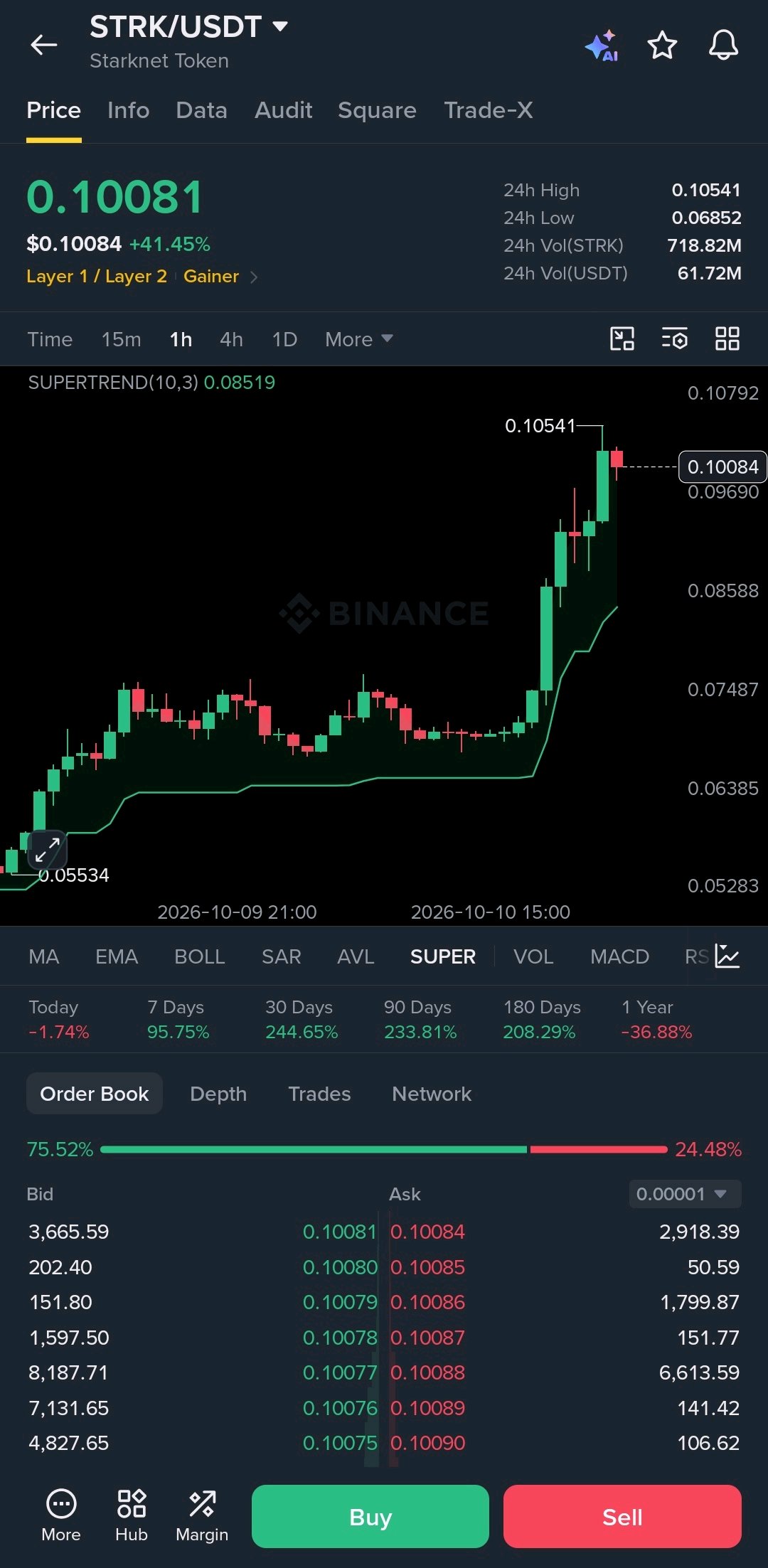Open the chart settings icon
The height and width of the screenshot is (1568, 768).
674,338
